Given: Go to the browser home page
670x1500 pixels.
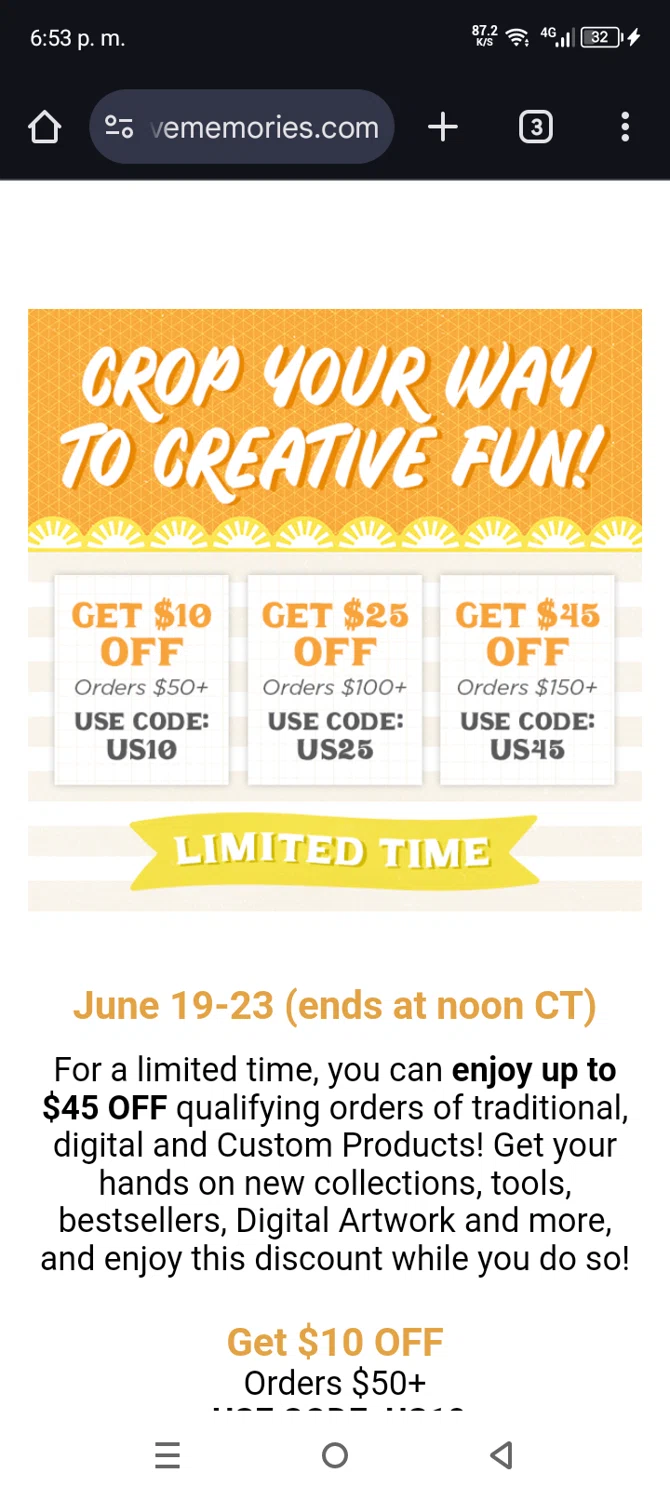Looking at the screenshot, I should point(44,127).
